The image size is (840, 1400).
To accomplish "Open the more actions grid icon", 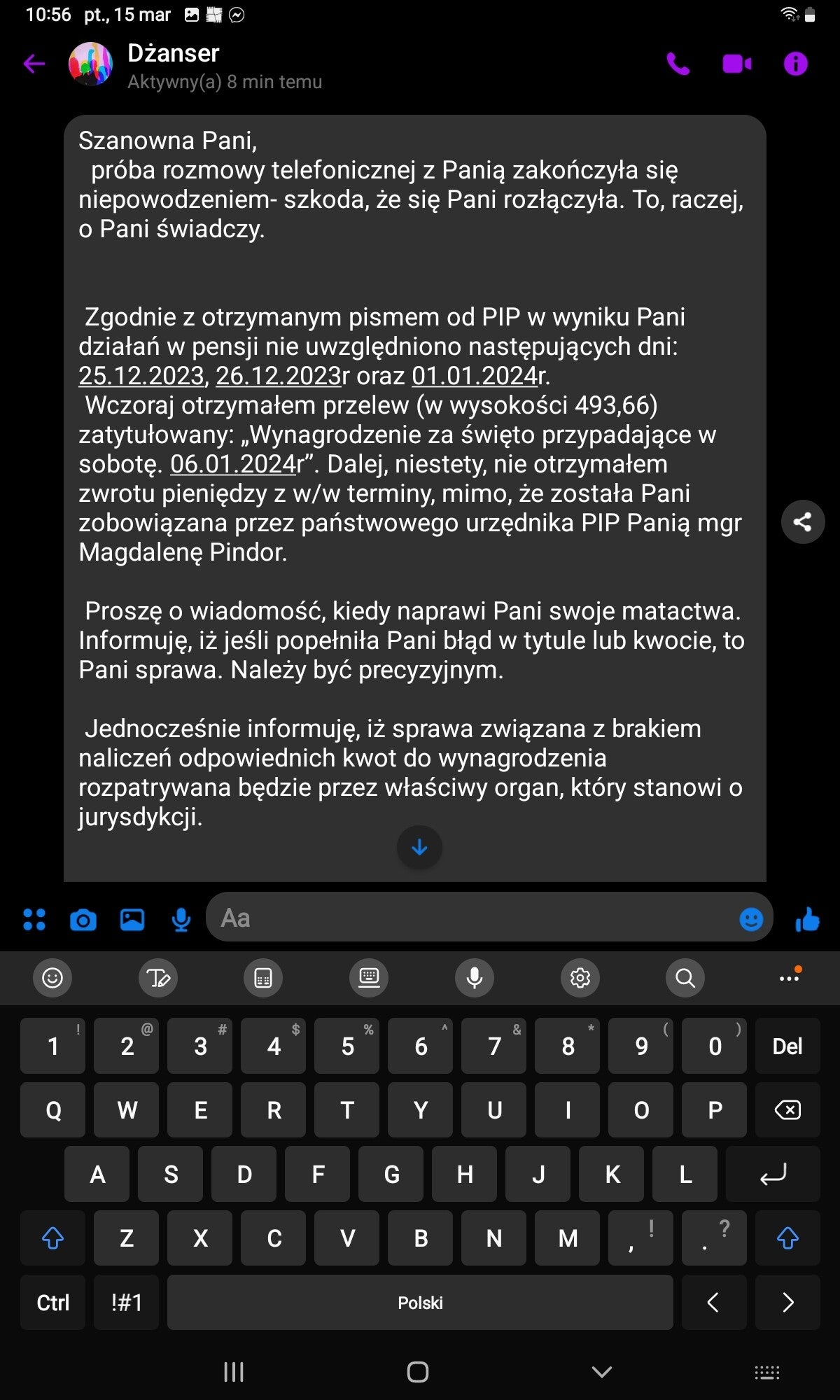I will point(34,919).
